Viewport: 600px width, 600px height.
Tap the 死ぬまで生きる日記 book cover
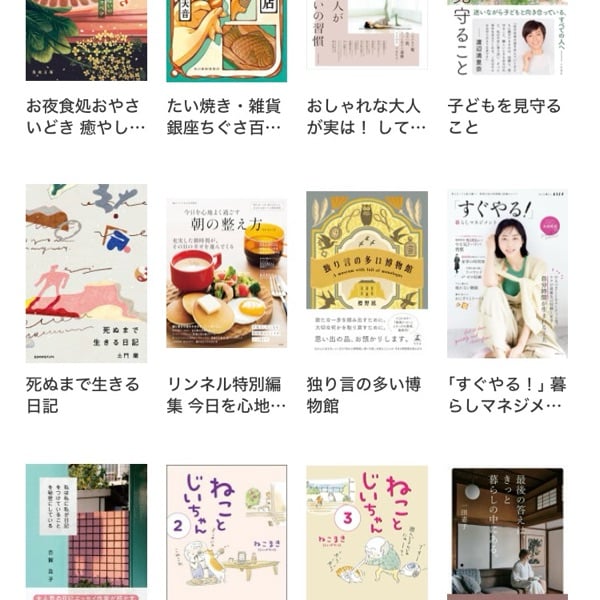pyautogui.click(x=86, y=273)
